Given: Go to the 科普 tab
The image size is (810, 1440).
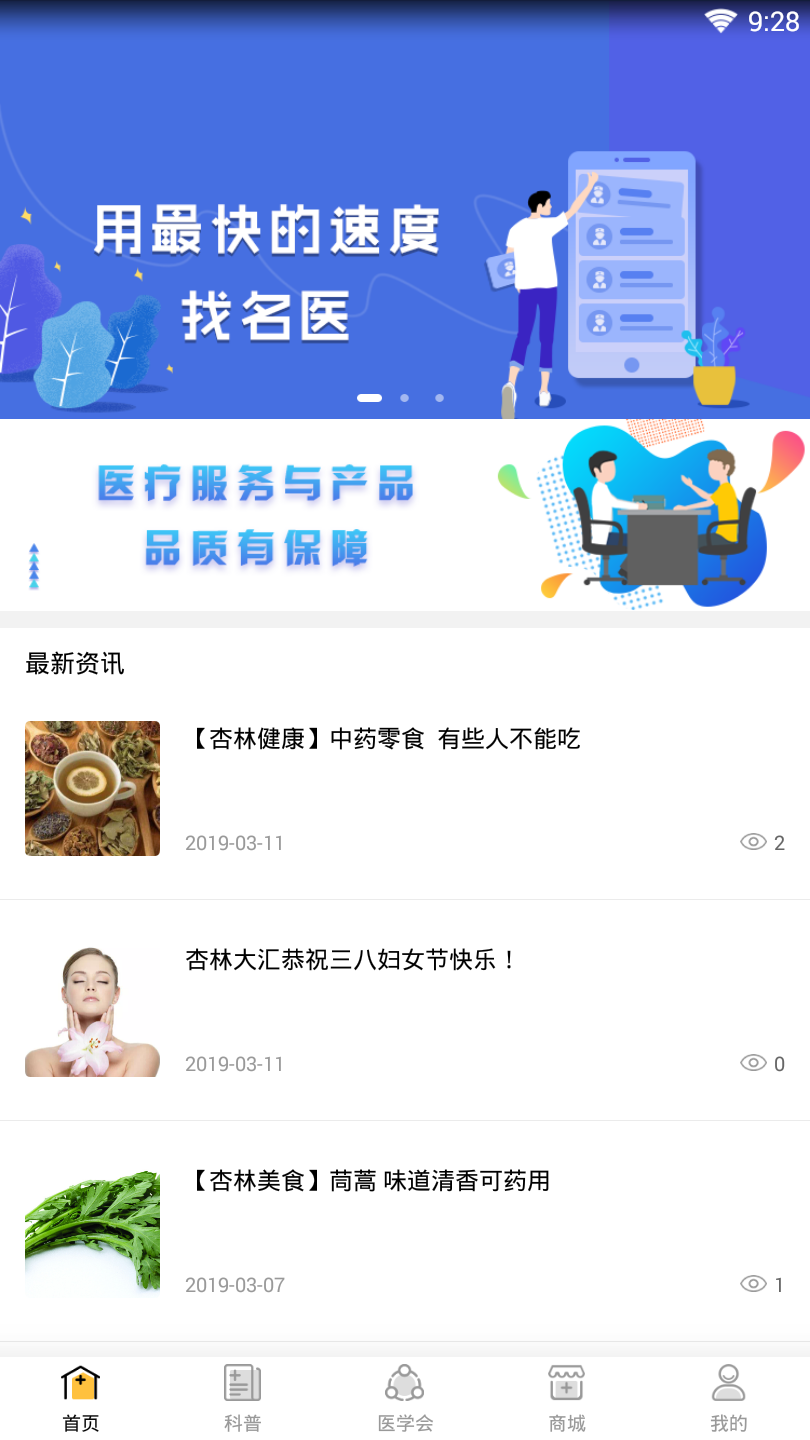Looking at the screenshot, I should click(243, 1398).
